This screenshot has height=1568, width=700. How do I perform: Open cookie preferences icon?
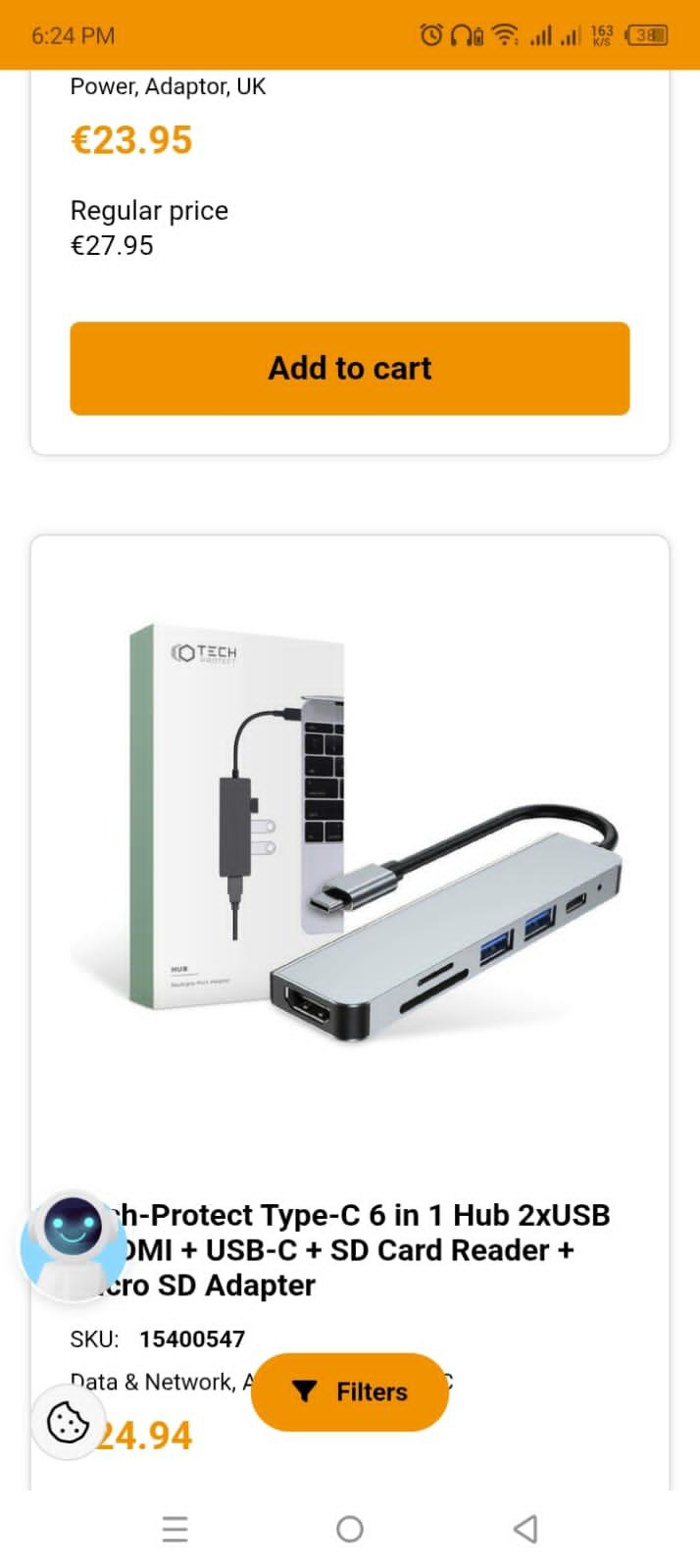[x=68, y=1422]
